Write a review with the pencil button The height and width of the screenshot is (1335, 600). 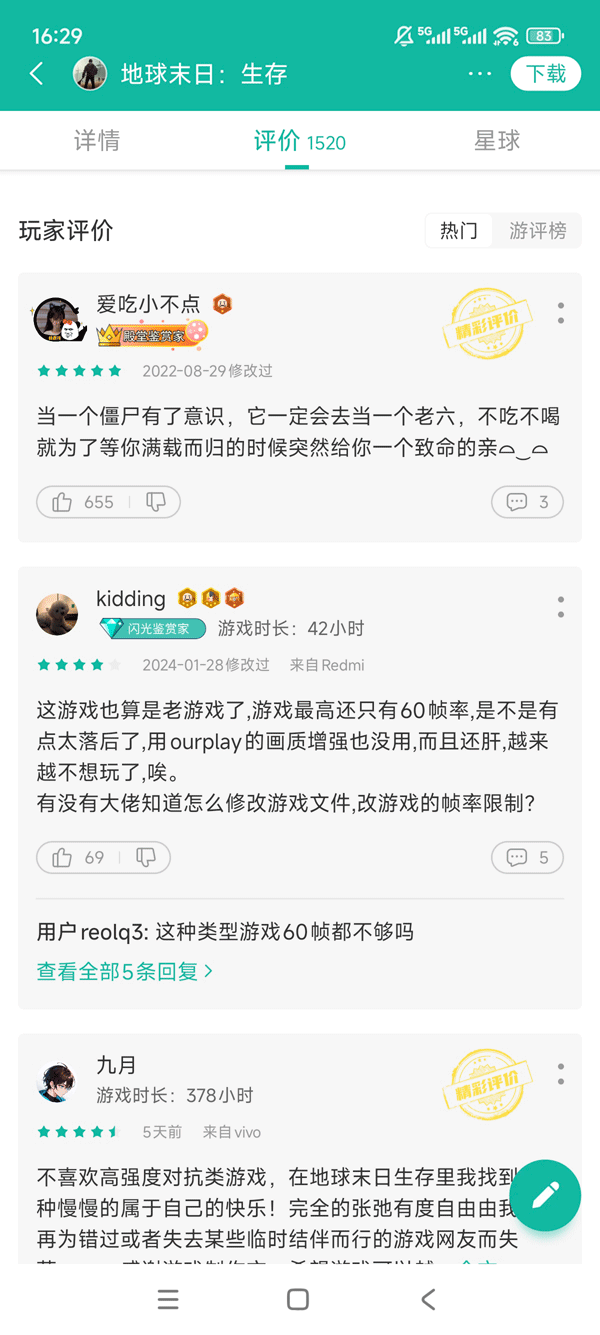pyautogui.click(x=545, y=1194)
